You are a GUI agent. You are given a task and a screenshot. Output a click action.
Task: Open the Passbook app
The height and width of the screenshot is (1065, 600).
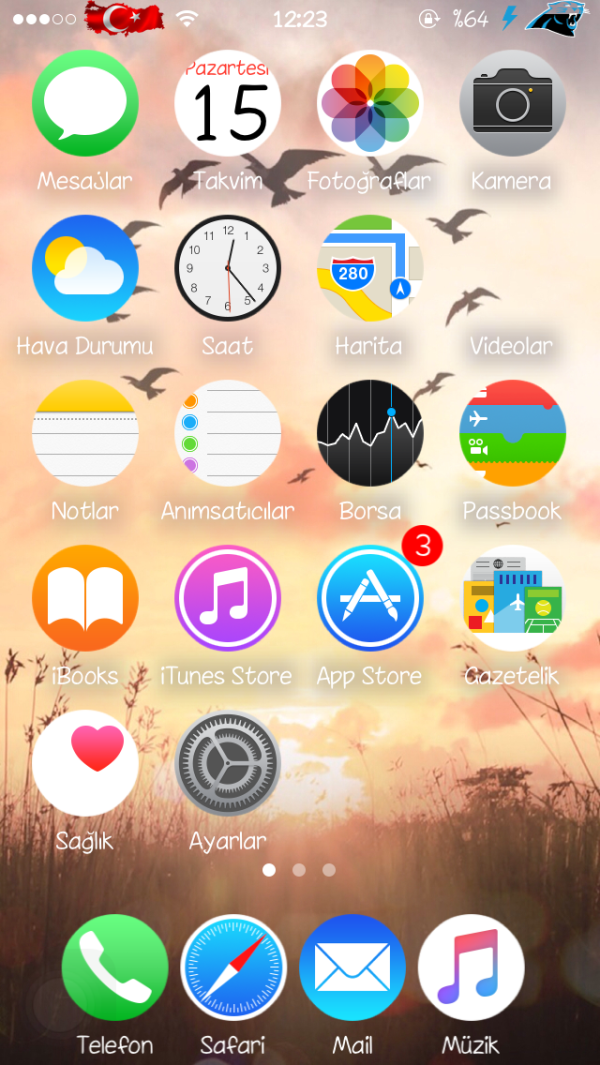pos(512,433)
